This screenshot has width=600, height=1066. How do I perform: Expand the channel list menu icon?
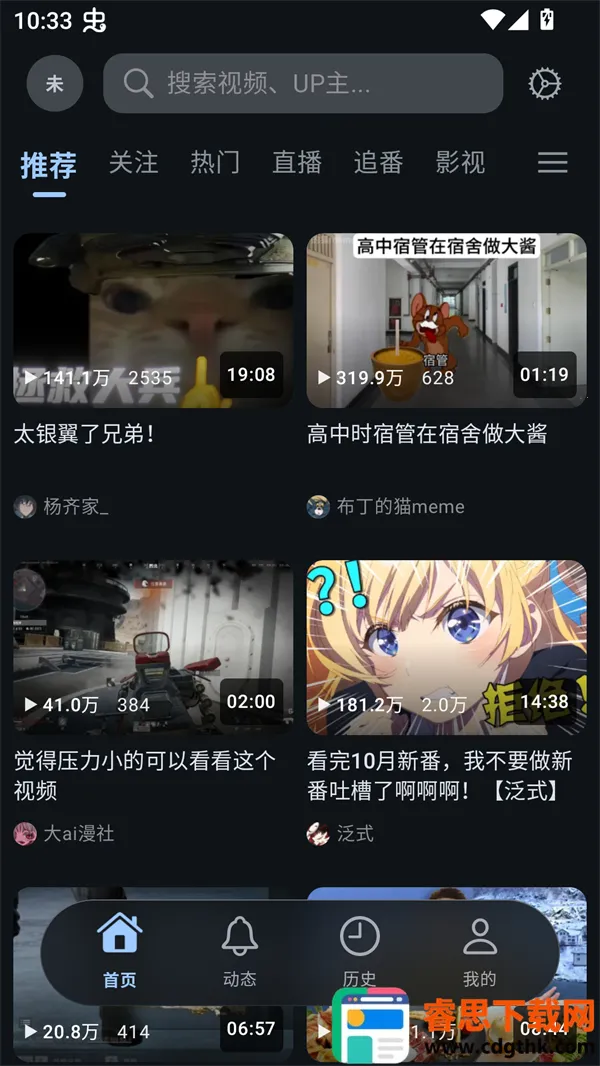pyautogui.click(x=552, y=163)
